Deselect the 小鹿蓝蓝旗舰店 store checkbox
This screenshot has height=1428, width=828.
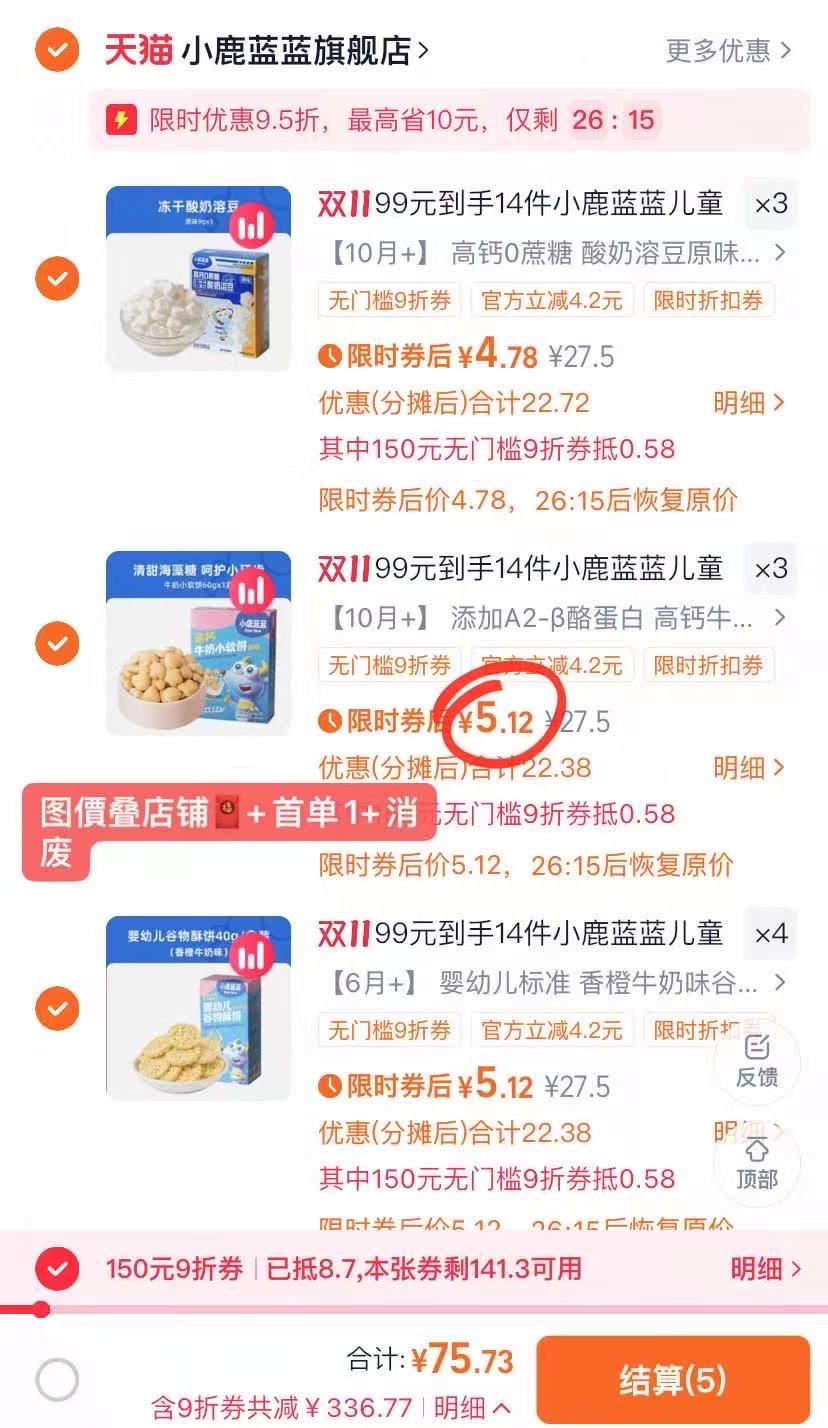point(56,52)
